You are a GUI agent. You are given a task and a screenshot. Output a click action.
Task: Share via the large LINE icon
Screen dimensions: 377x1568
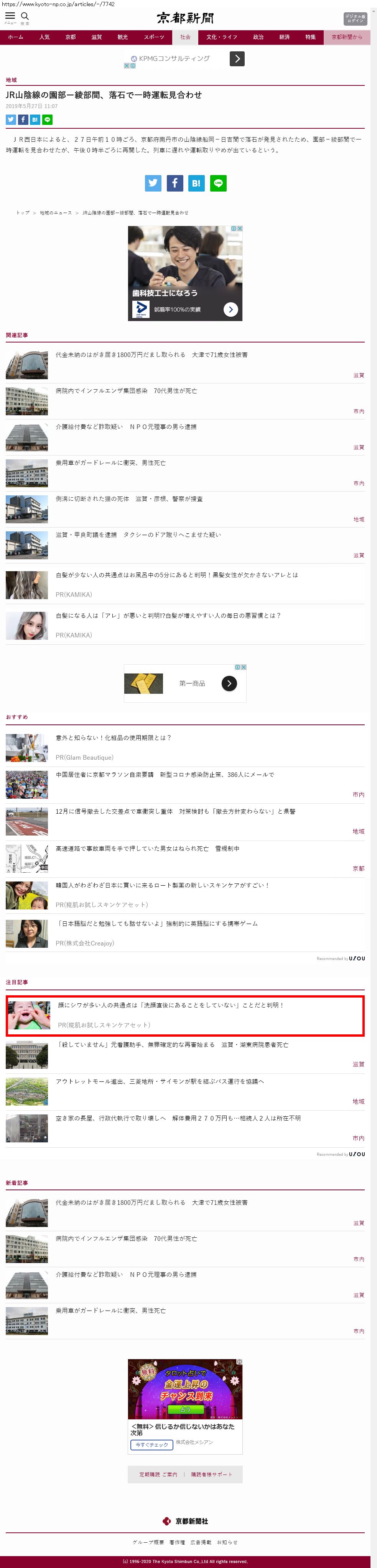tap(218, 183)
